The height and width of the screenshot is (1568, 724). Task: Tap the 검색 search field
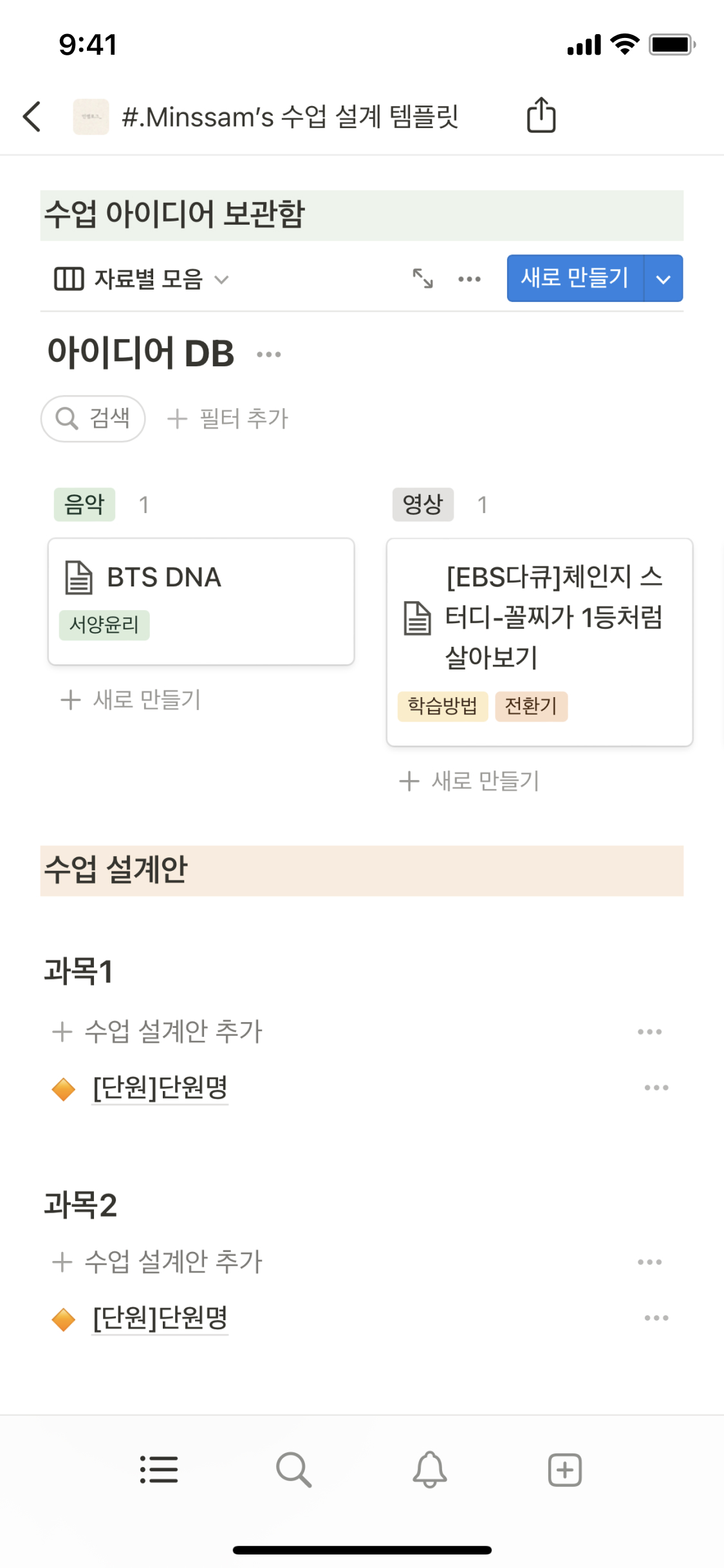(x=93, y=418)
